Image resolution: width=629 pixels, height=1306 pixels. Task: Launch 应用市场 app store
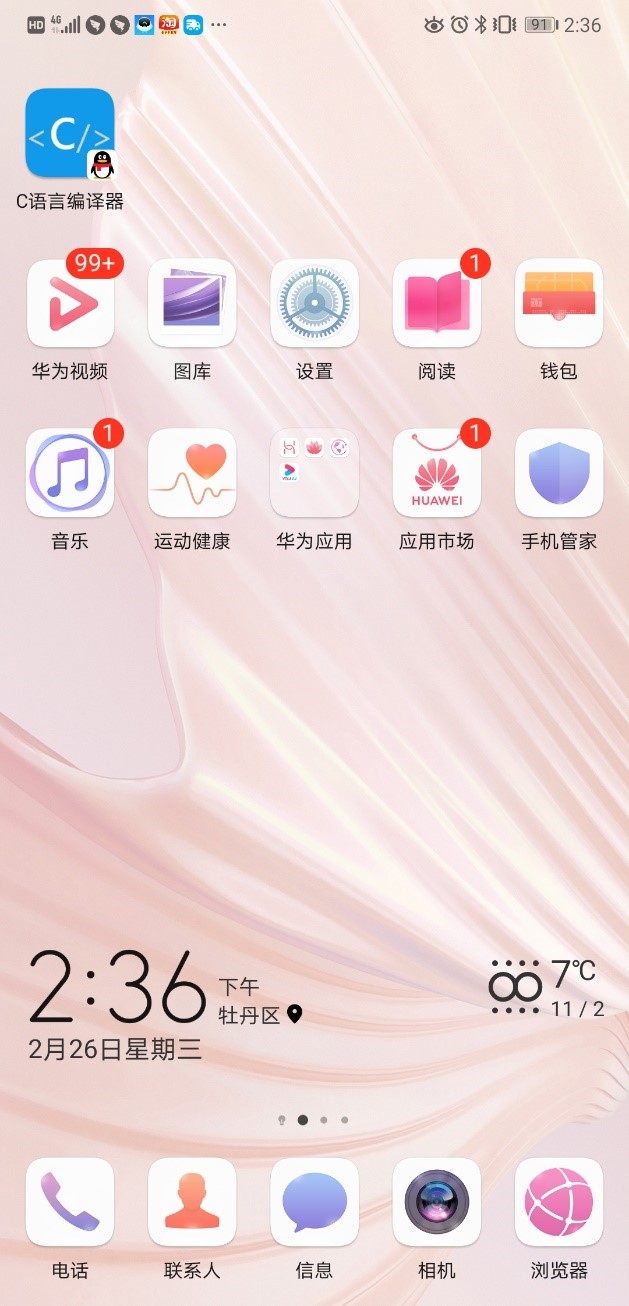(x=437, y=473)
